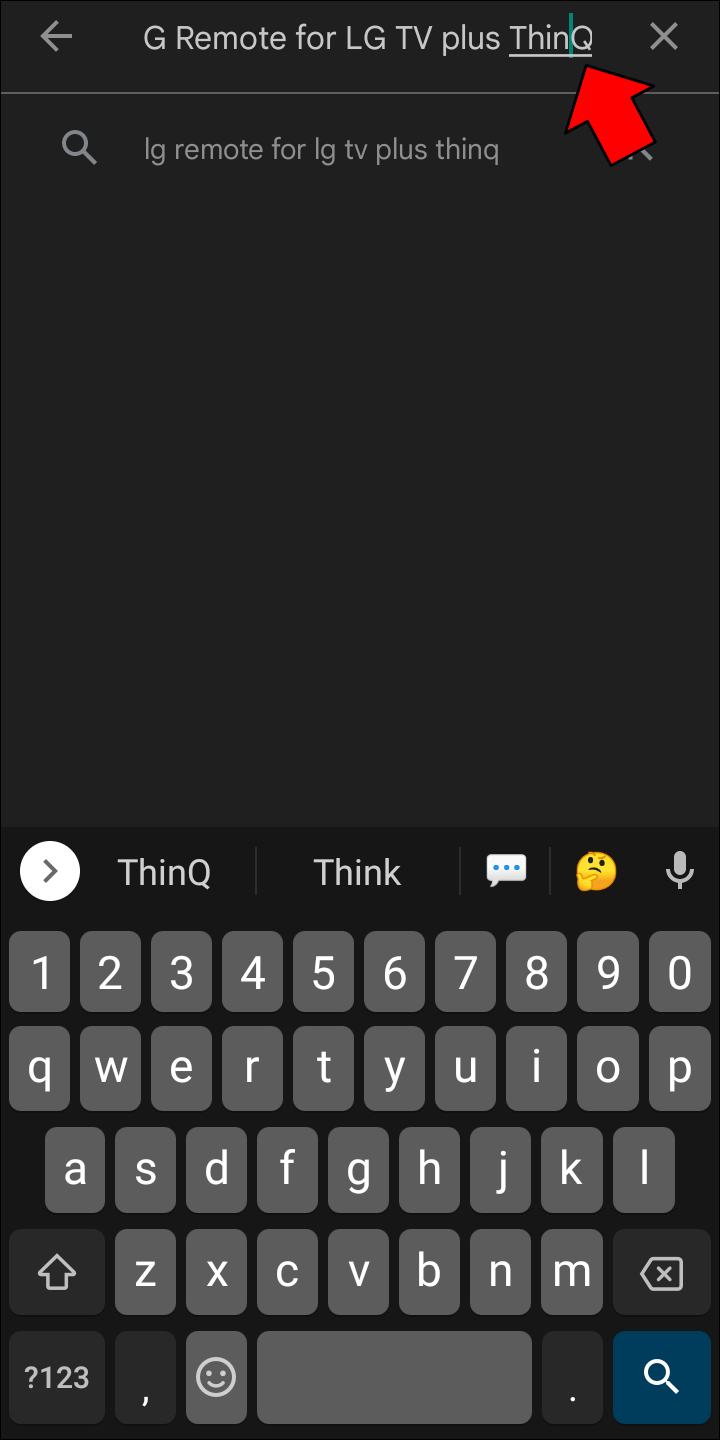Tap the 'lg remote for lg tv plus thinq' suggestion
The width and height of the screenshot is (720, 1440).
coord(321,148)
